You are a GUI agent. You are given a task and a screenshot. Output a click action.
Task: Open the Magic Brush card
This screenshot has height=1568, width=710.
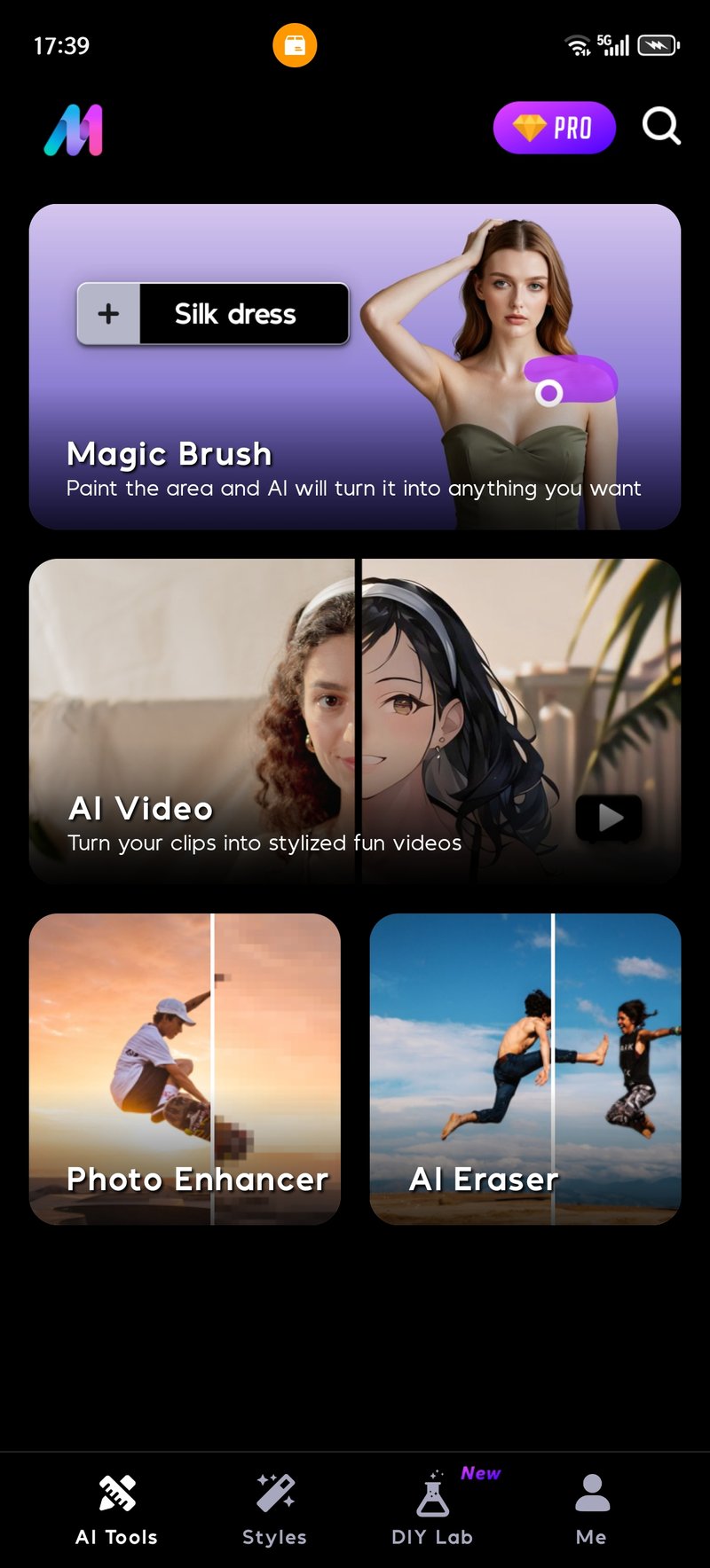pos(355,366)
